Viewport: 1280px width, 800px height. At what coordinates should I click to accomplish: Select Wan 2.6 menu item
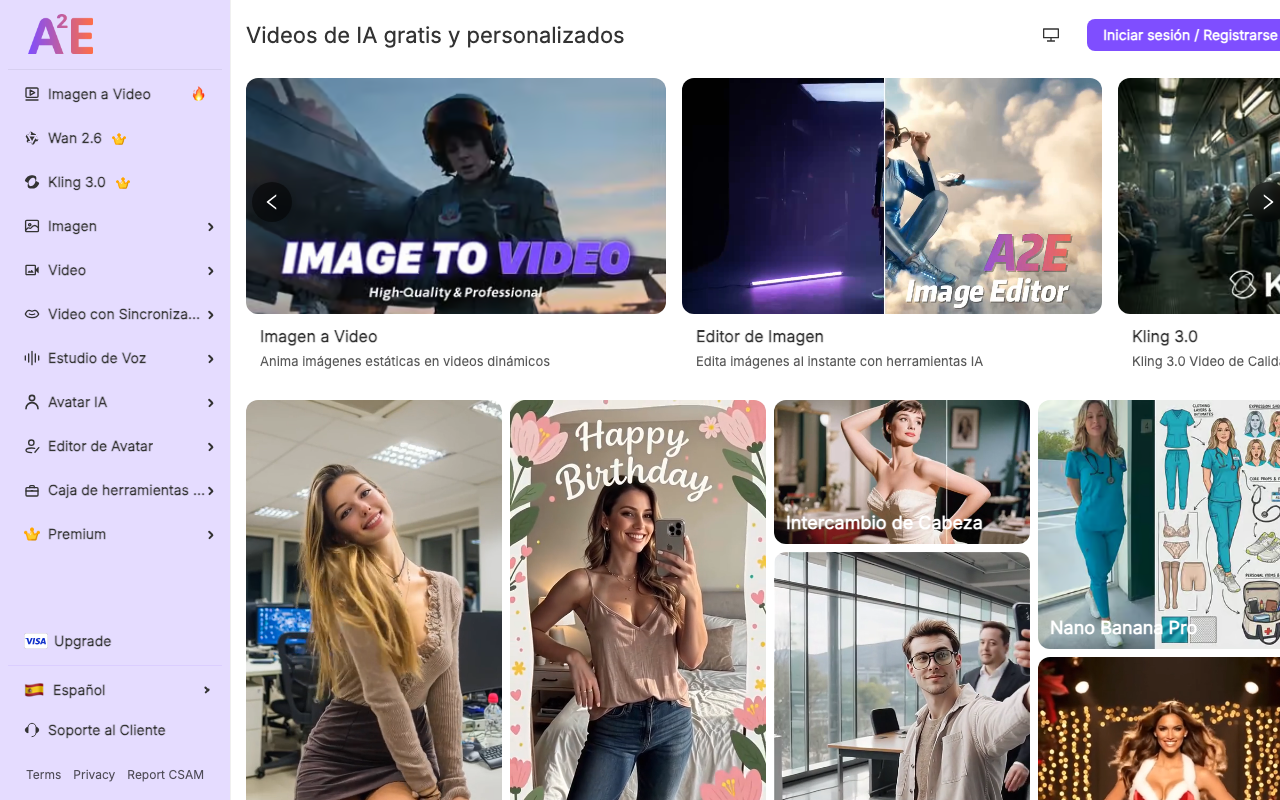[75, 138]
